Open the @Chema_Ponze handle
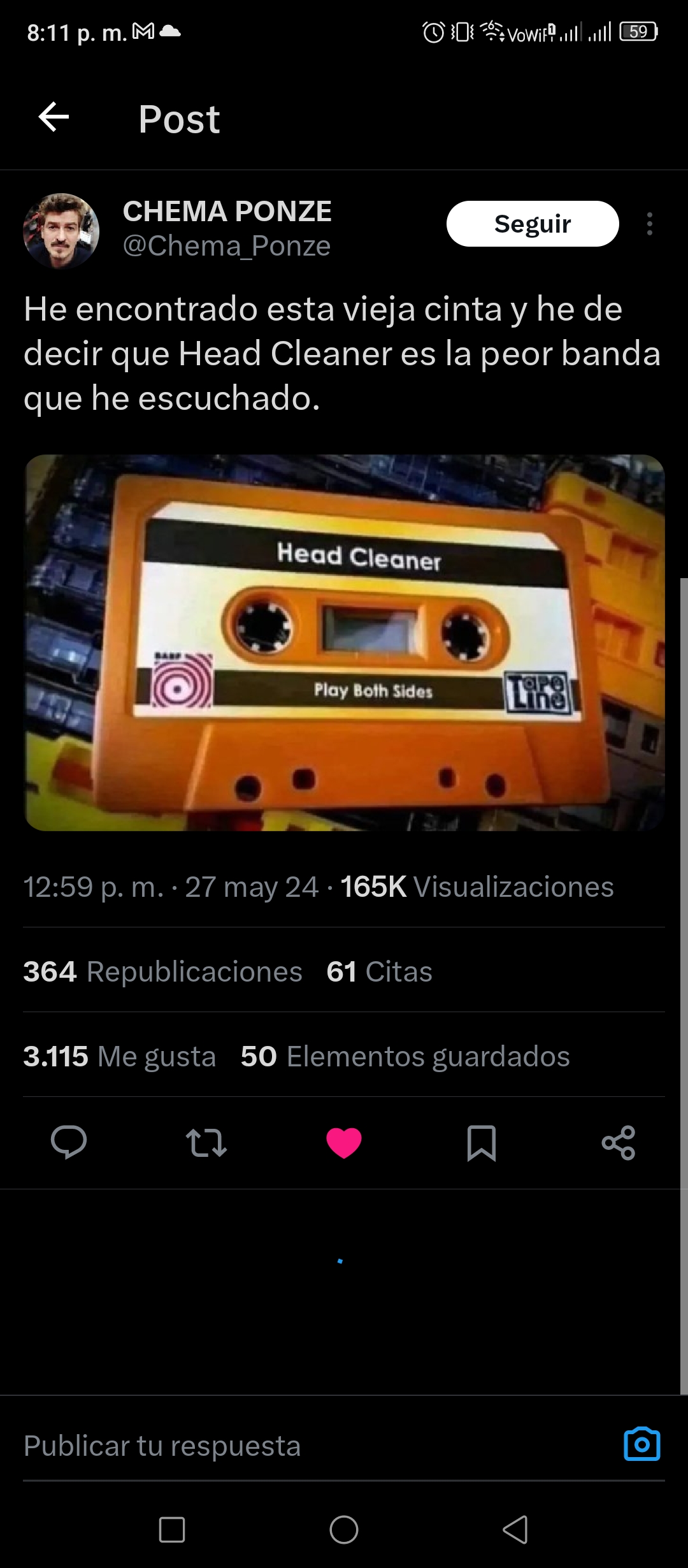Image resolution: width=688 pixels, height=1568 pixels. click(x=227, y=246)
